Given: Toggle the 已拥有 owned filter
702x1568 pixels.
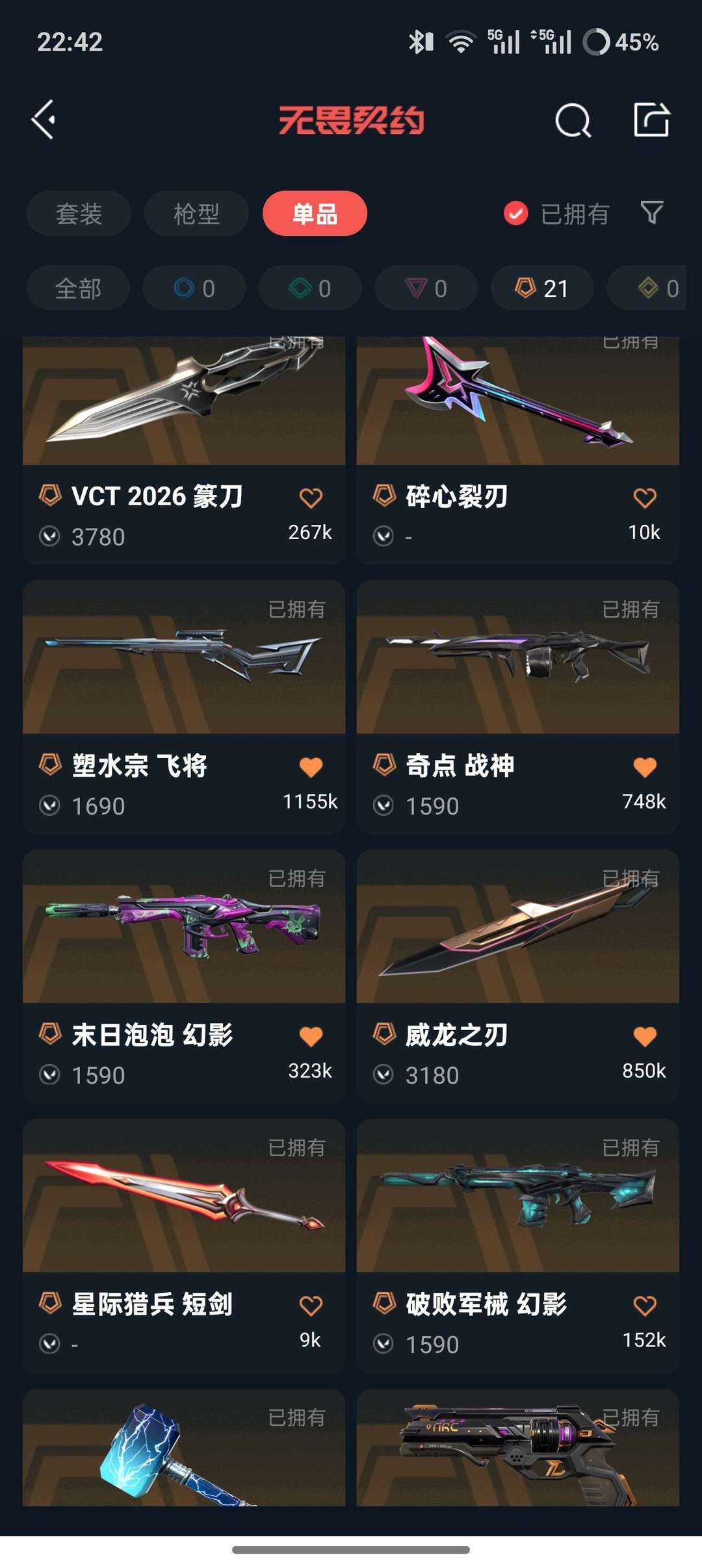Looking at the screenshot, I should pos(556,214).
